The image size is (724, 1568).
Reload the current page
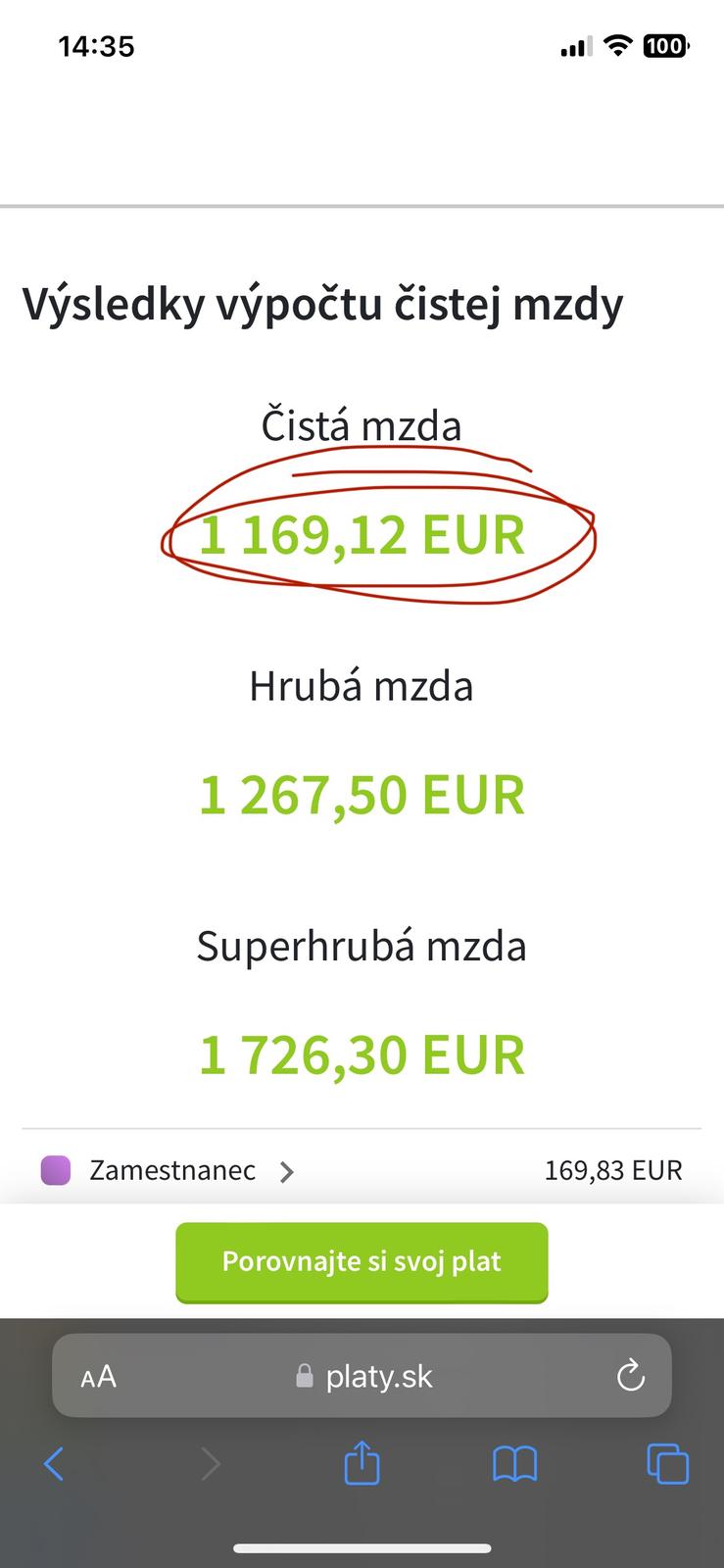[630, 1376]
